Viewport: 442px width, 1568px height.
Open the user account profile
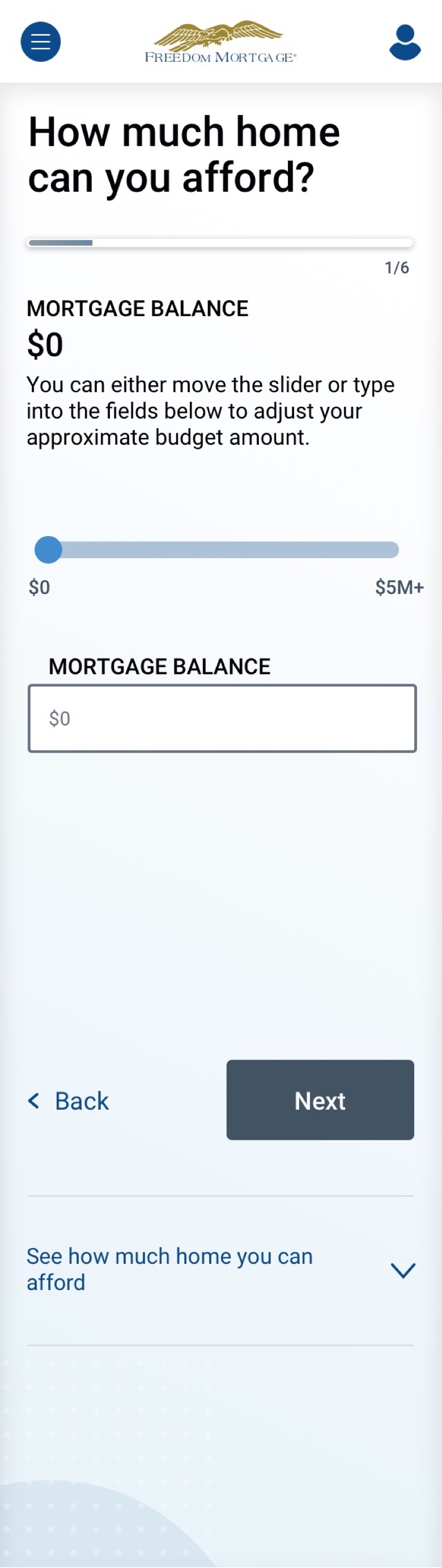pos(405,42)
